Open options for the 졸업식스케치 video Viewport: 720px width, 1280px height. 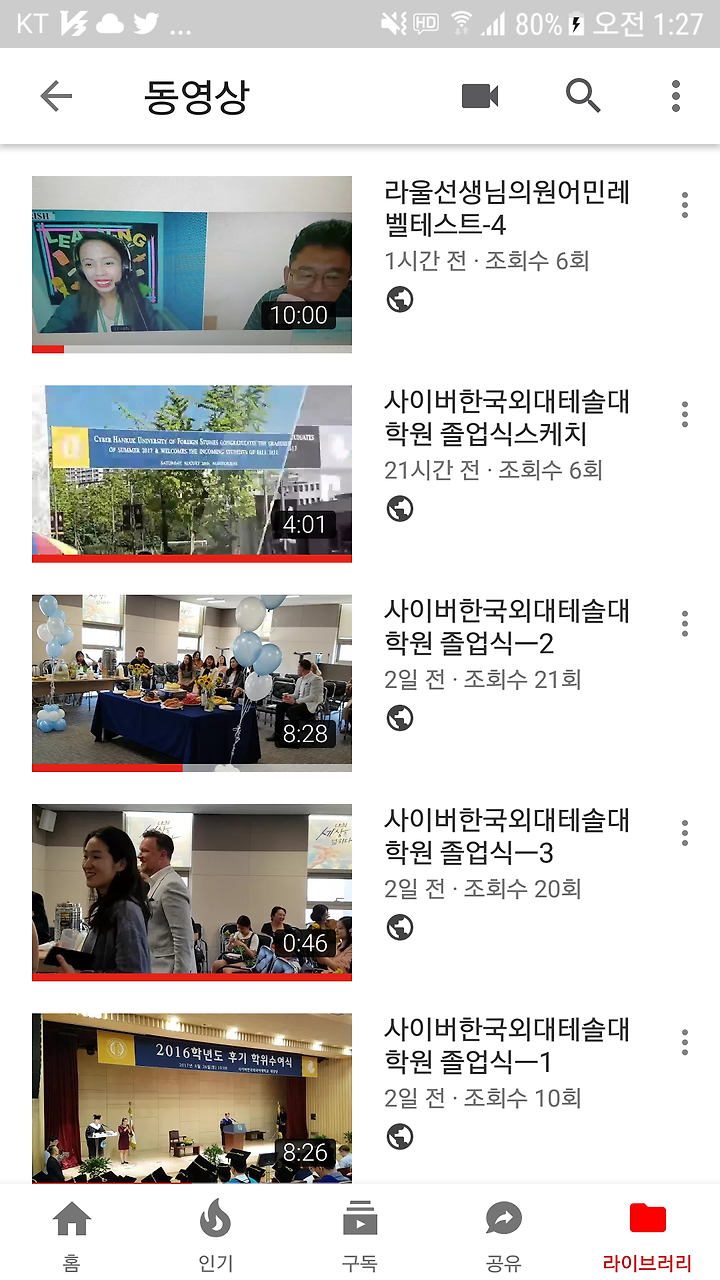tap(685, 414)
